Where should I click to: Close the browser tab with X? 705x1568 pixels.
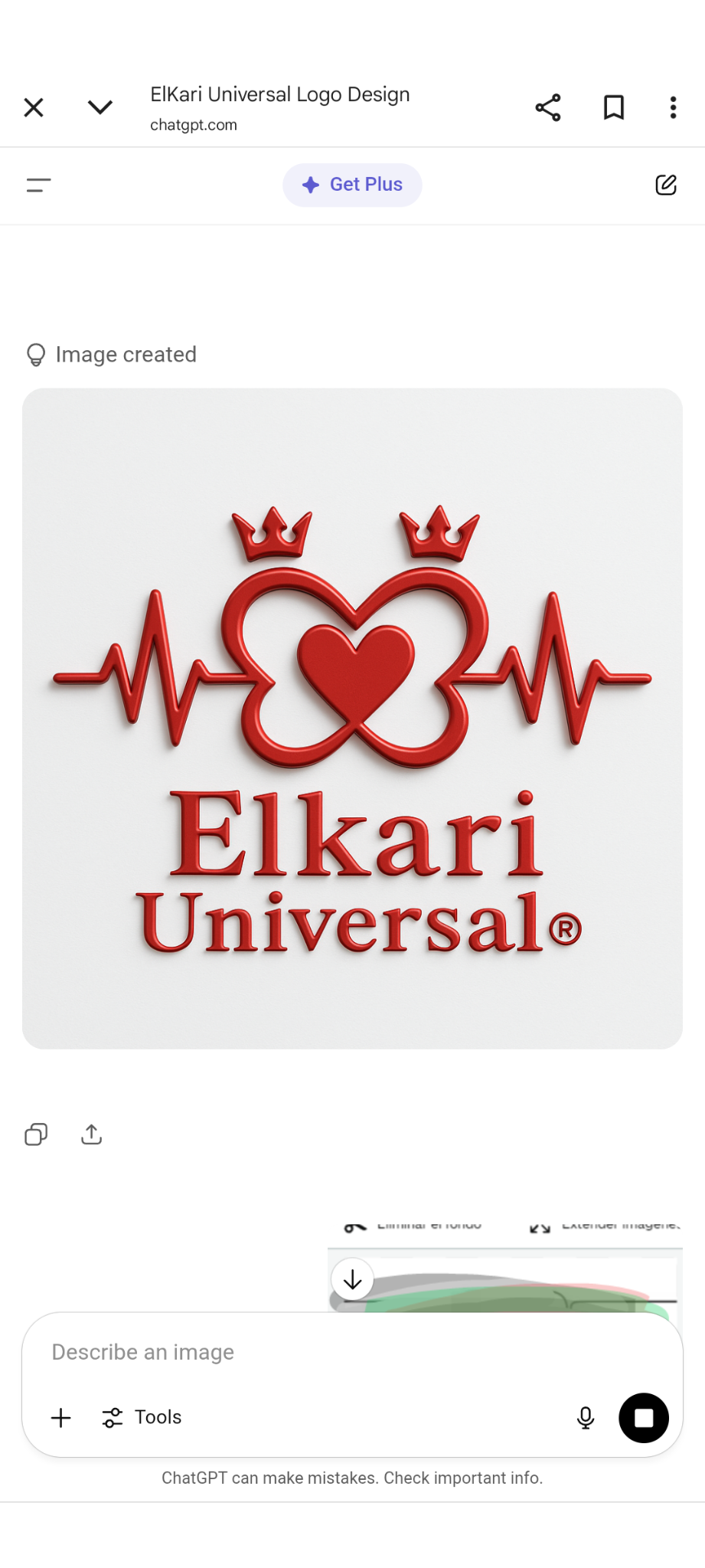coord(34,107)
